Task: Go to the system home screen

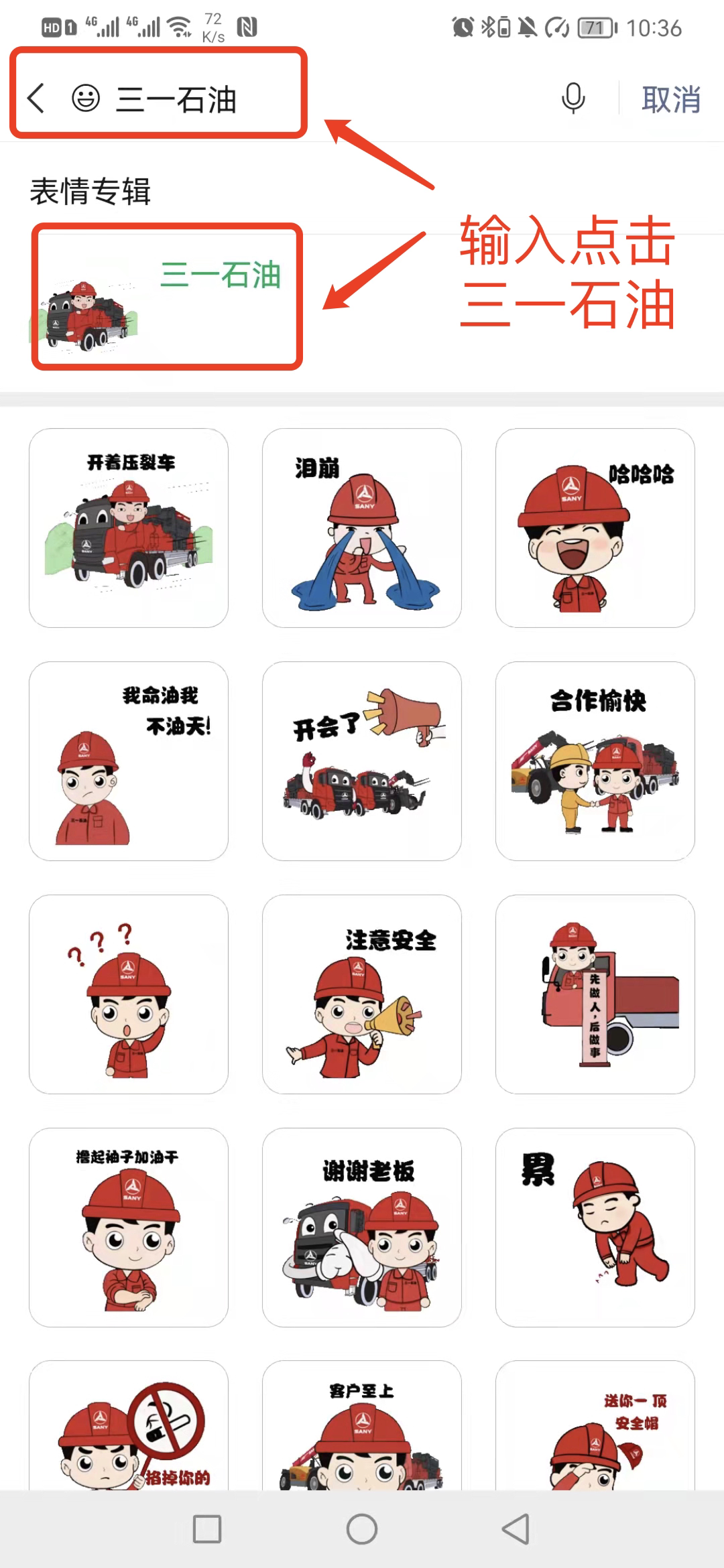Action: pos(362,1529)
